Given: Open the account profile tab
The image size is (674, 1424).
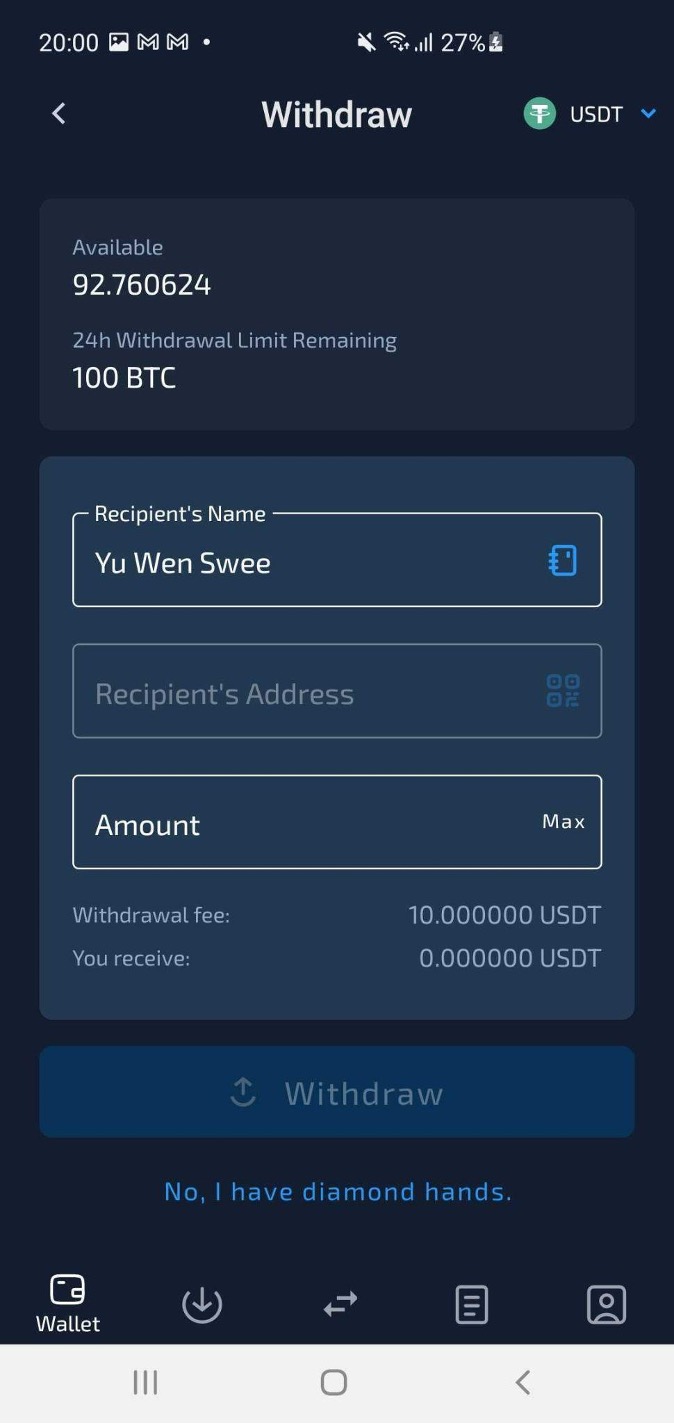Looking at the screenshot, I should click(x=606, y=1304).
